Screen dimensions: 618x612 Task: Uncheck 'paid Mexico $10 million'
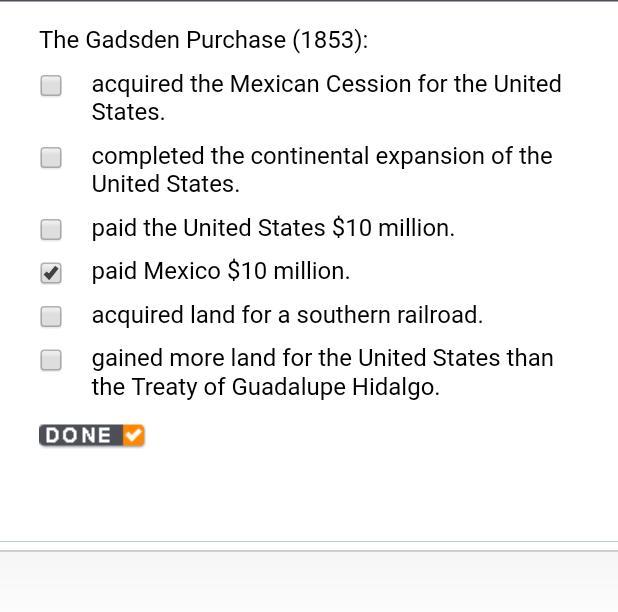pyautogui.click(x=51, y=273)
